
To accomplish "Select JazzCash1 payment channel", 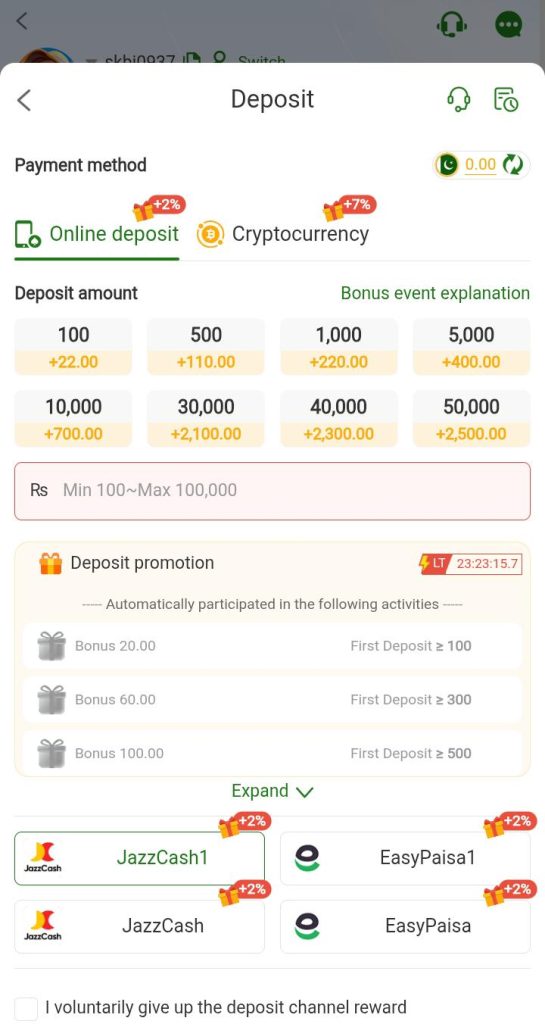I will pyautogui.click(x=140, y=858).
